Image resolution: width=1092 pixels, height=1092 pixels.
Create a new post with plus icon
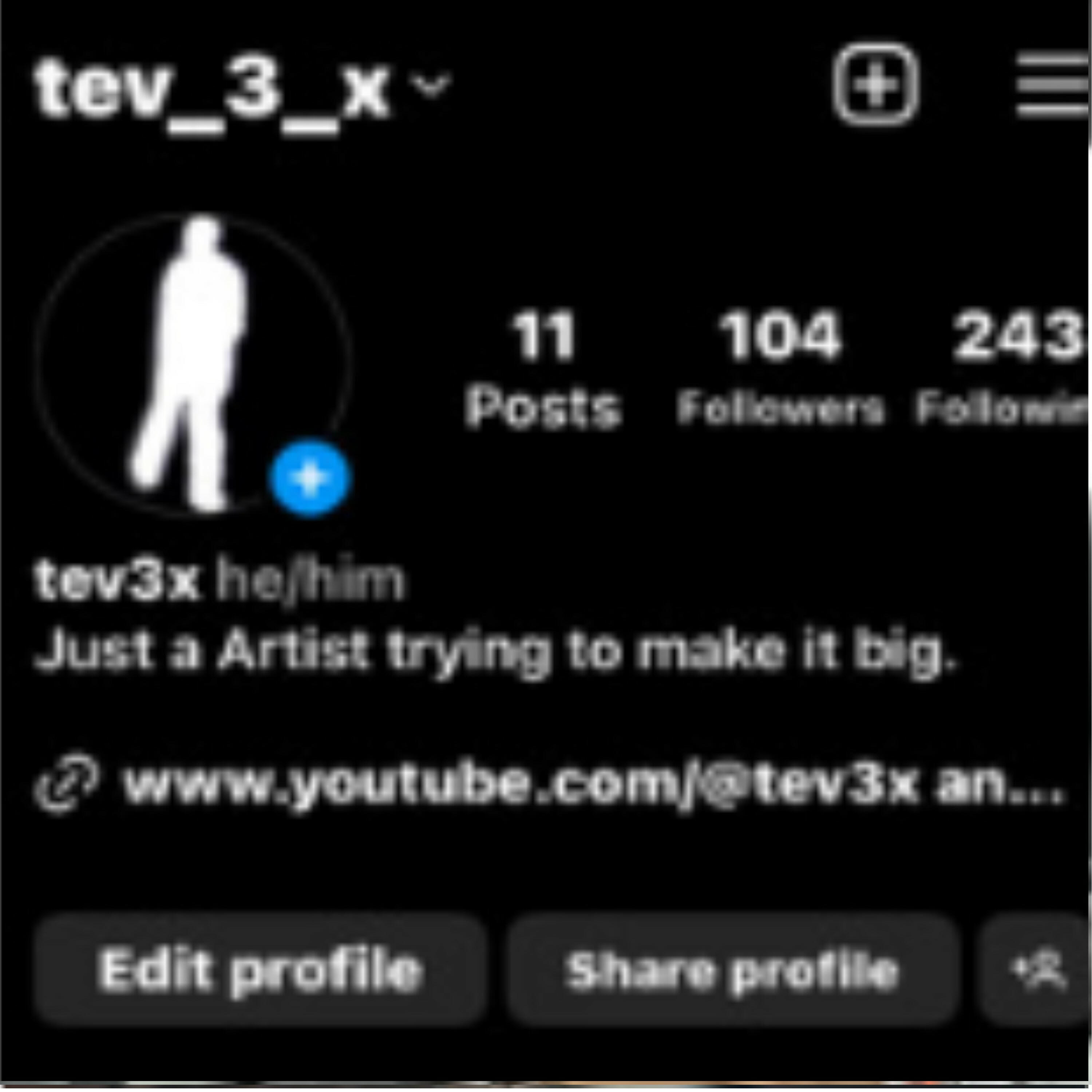[875, 85]
